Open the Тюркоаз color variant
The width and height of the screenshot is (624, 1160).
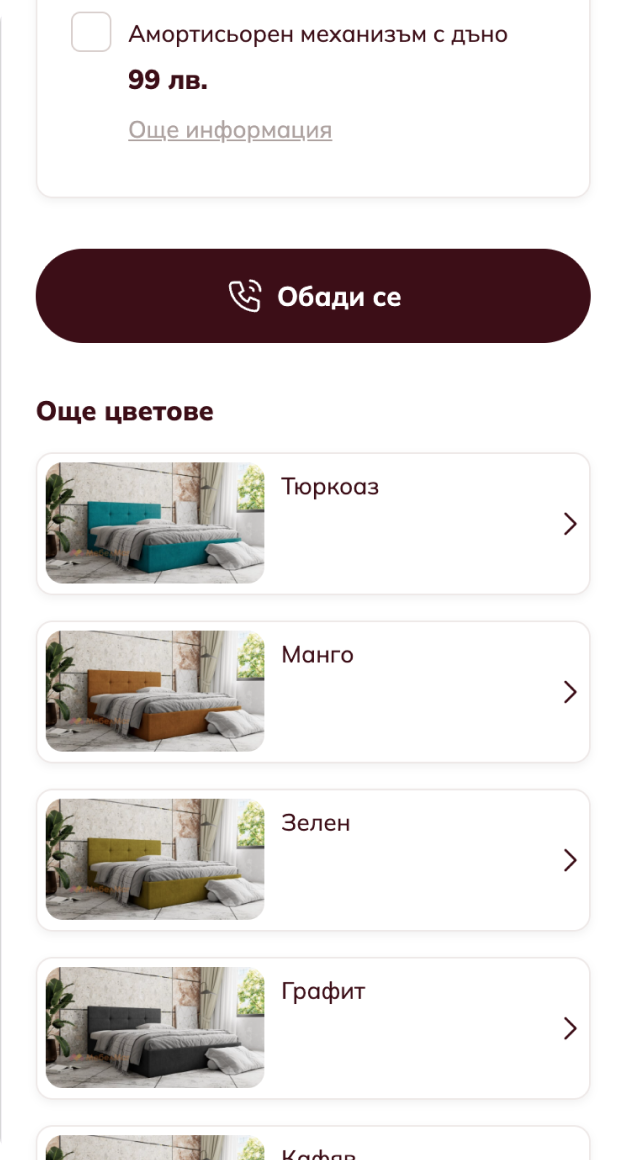coord(313,523)
